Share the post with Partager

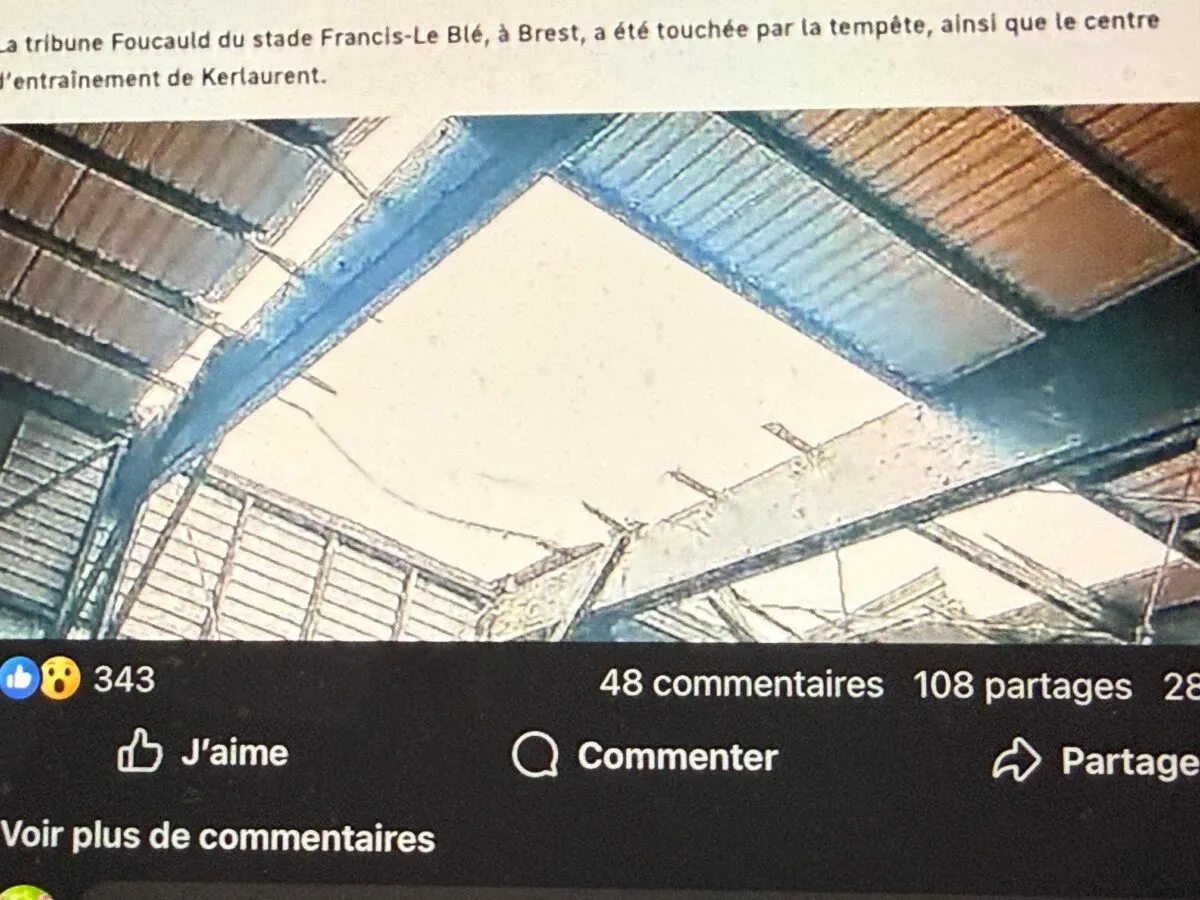click(1097, 761)
